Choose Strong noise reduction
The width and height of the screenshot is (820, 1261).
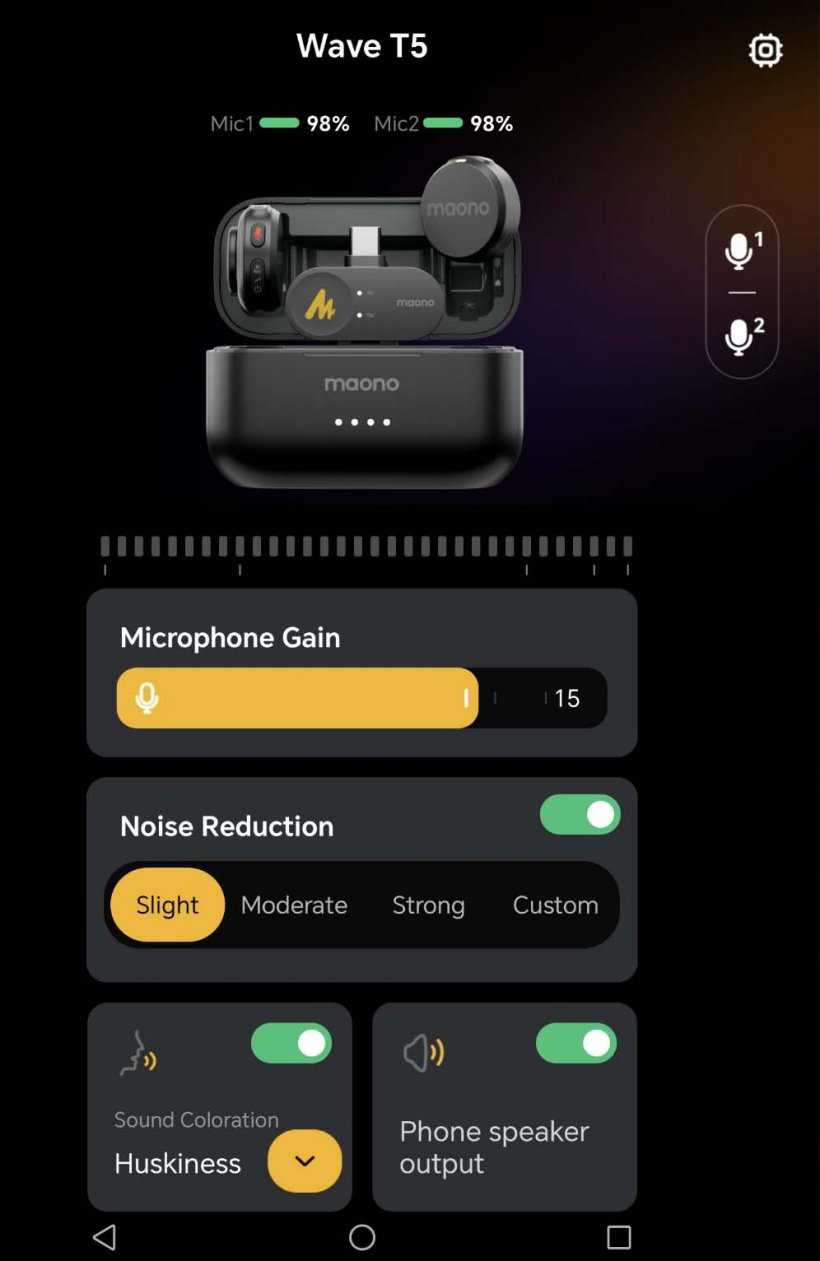(x=428, y=905)
